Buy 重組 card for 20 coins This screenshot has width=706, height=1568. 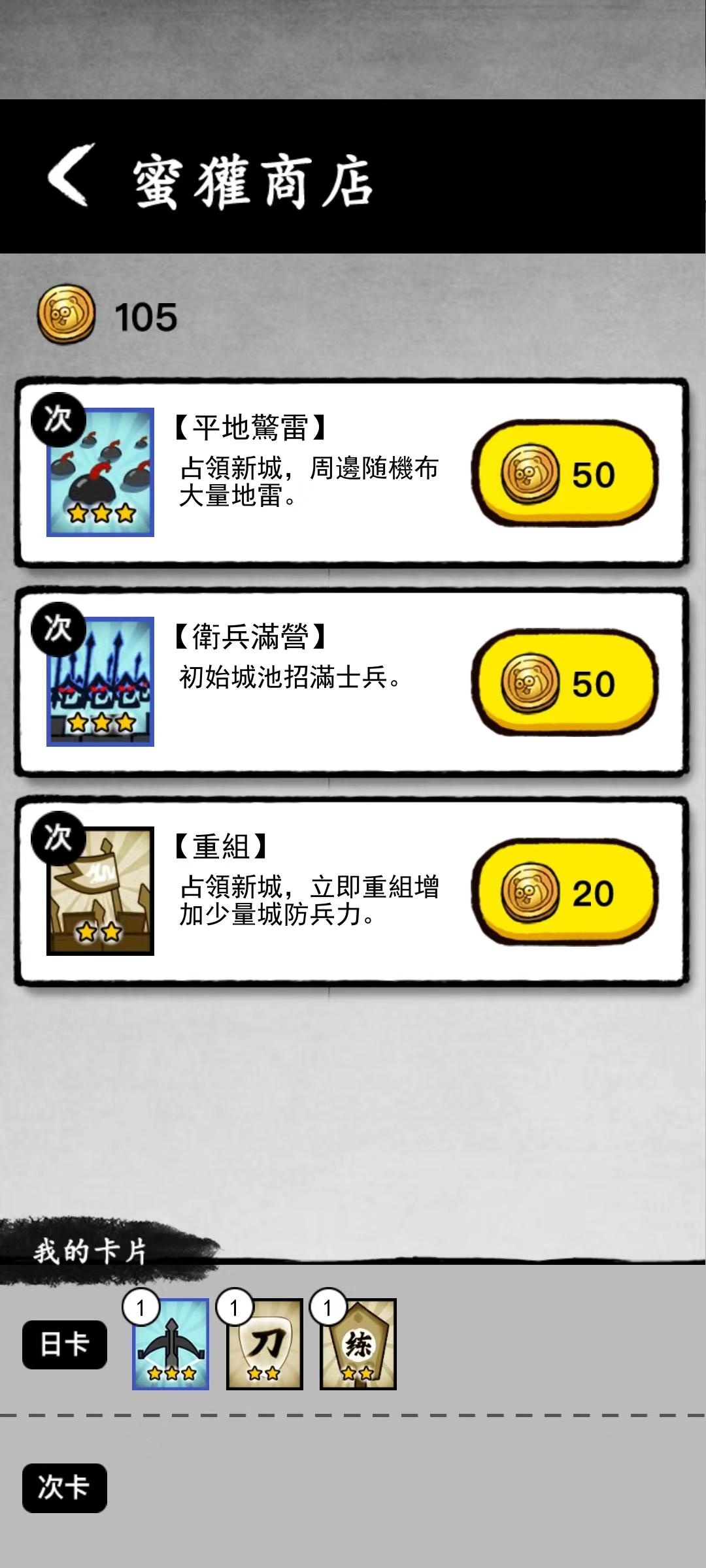pos(565,892)
